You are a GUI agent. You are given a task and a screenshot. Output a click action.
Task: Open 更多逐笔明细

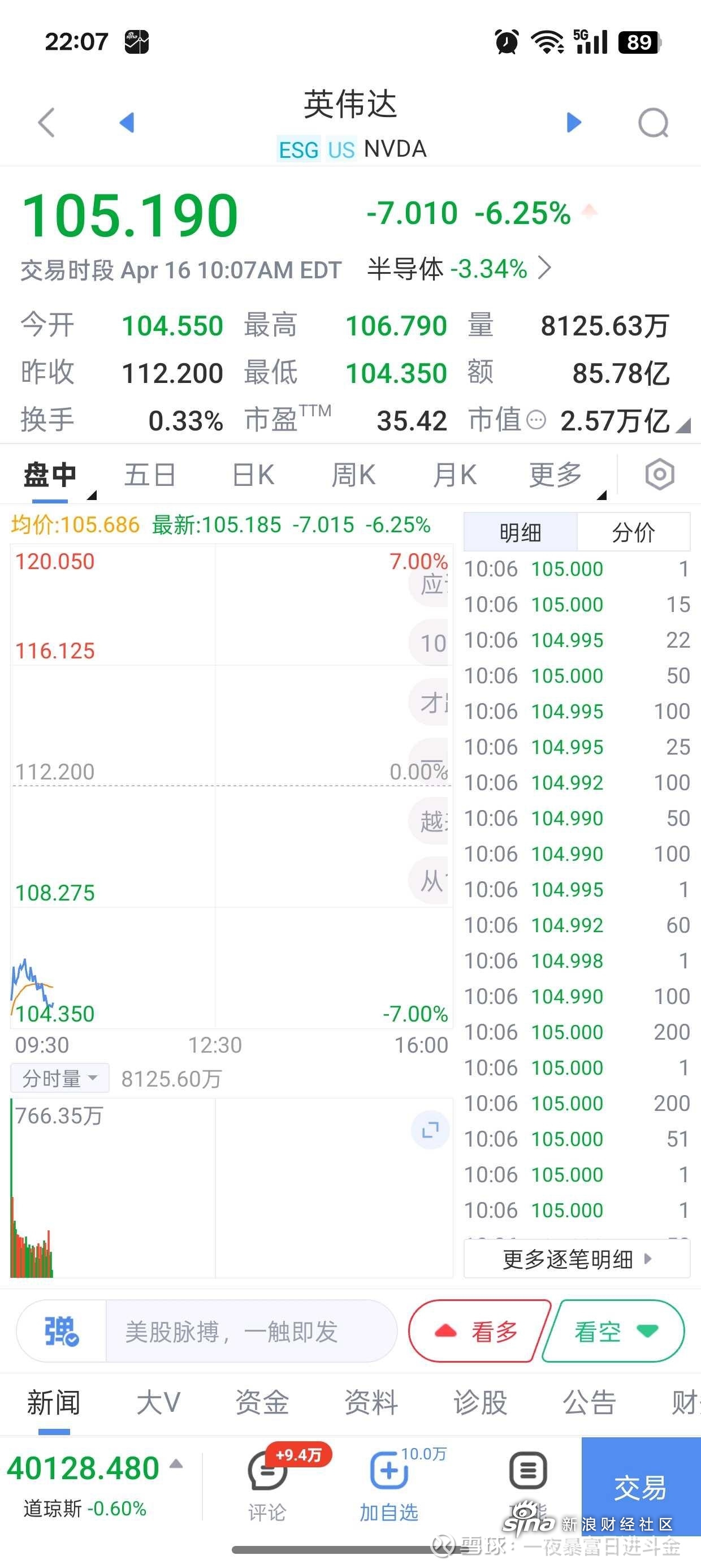pyautogui.click(x=576, y=1259)
